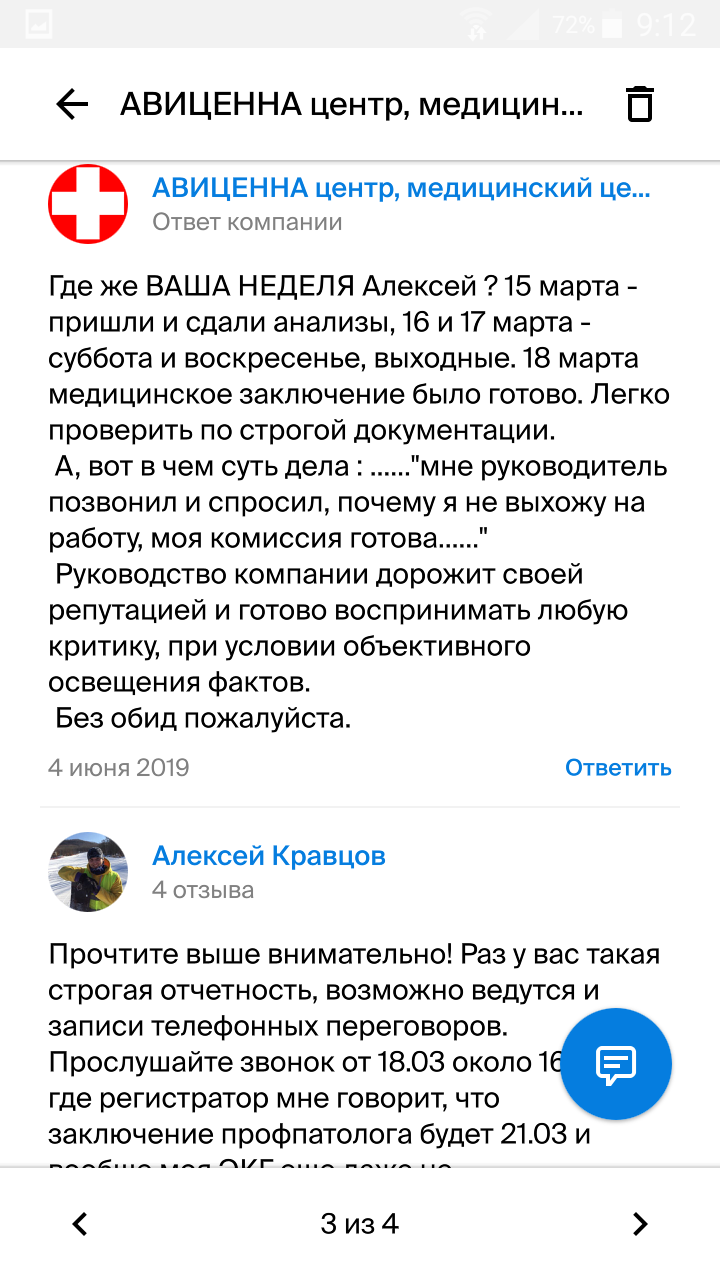Go to the previous review page
The height and width of the screenshot is (1280, 720).
(81, 1223)
